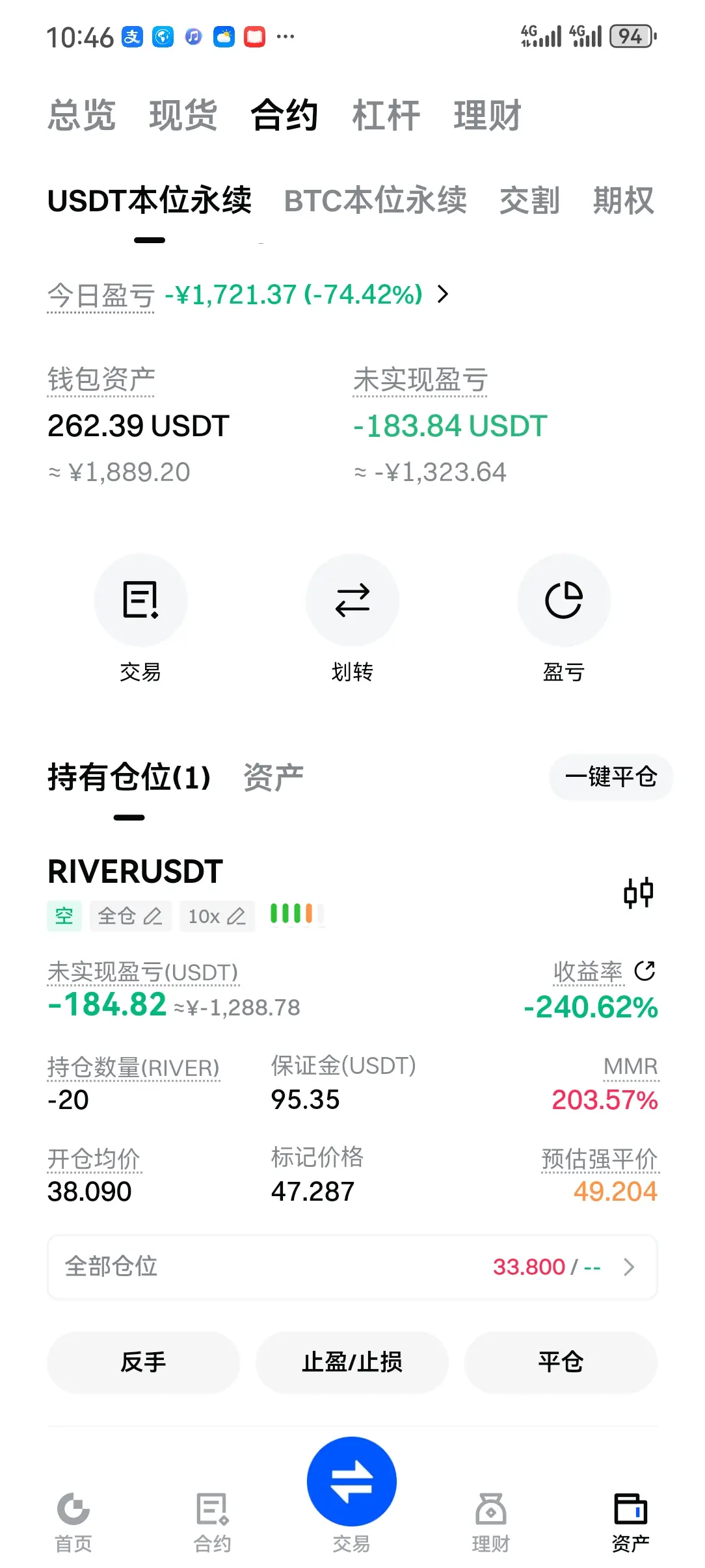Edit the 10x leverage setting
This screenshot has width=705, height=1568.
217,916
